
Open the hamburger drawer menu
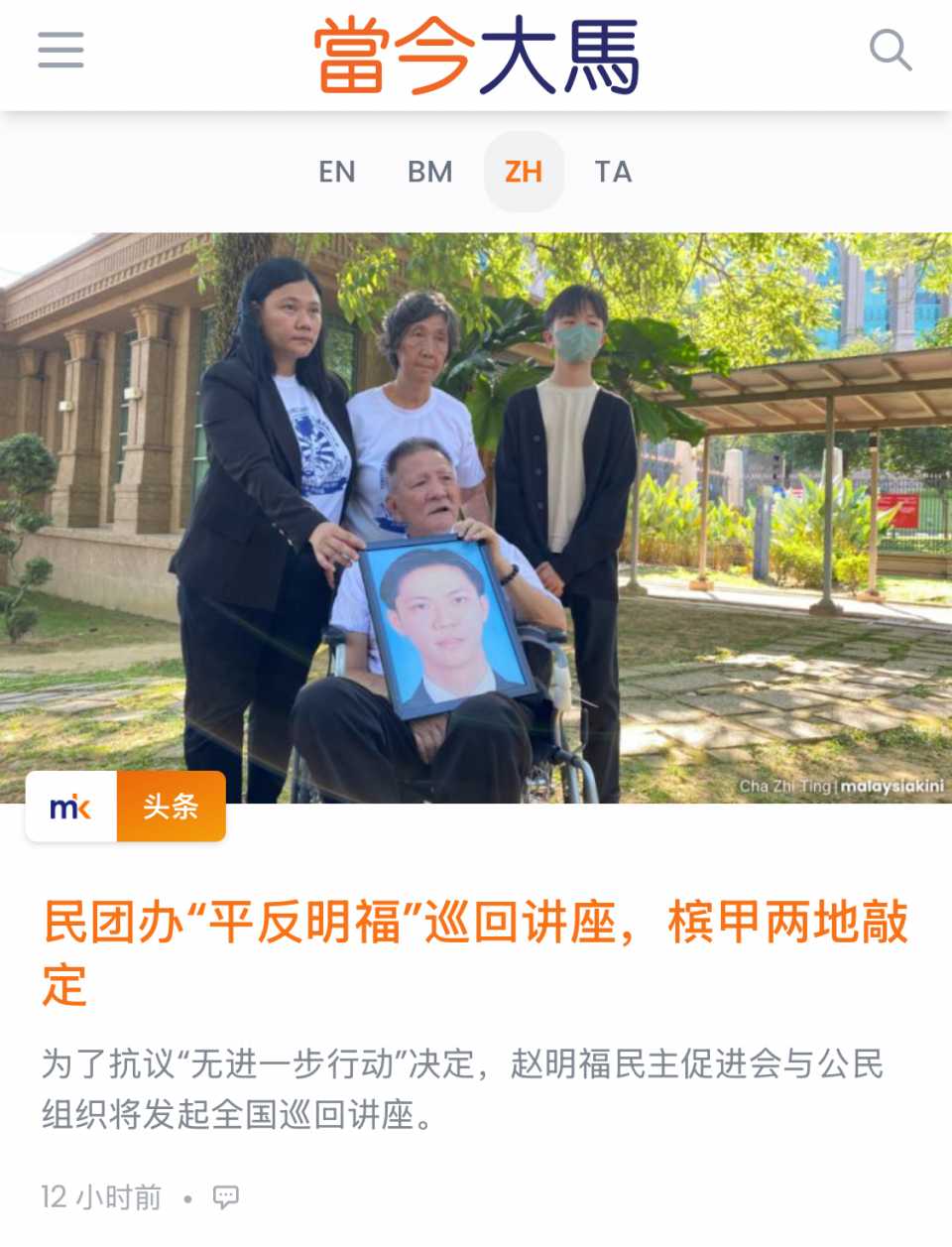(60, 50)
